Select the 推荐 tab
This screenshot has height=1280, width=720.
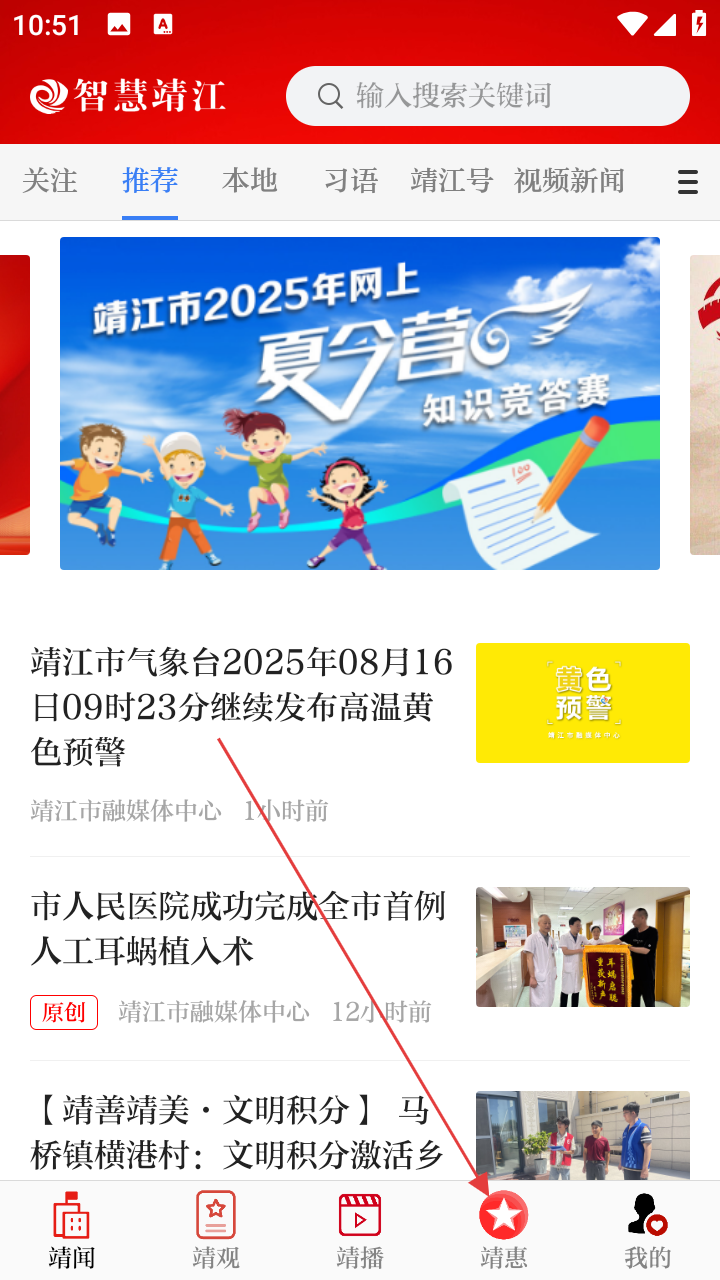[x=150, y=181]
